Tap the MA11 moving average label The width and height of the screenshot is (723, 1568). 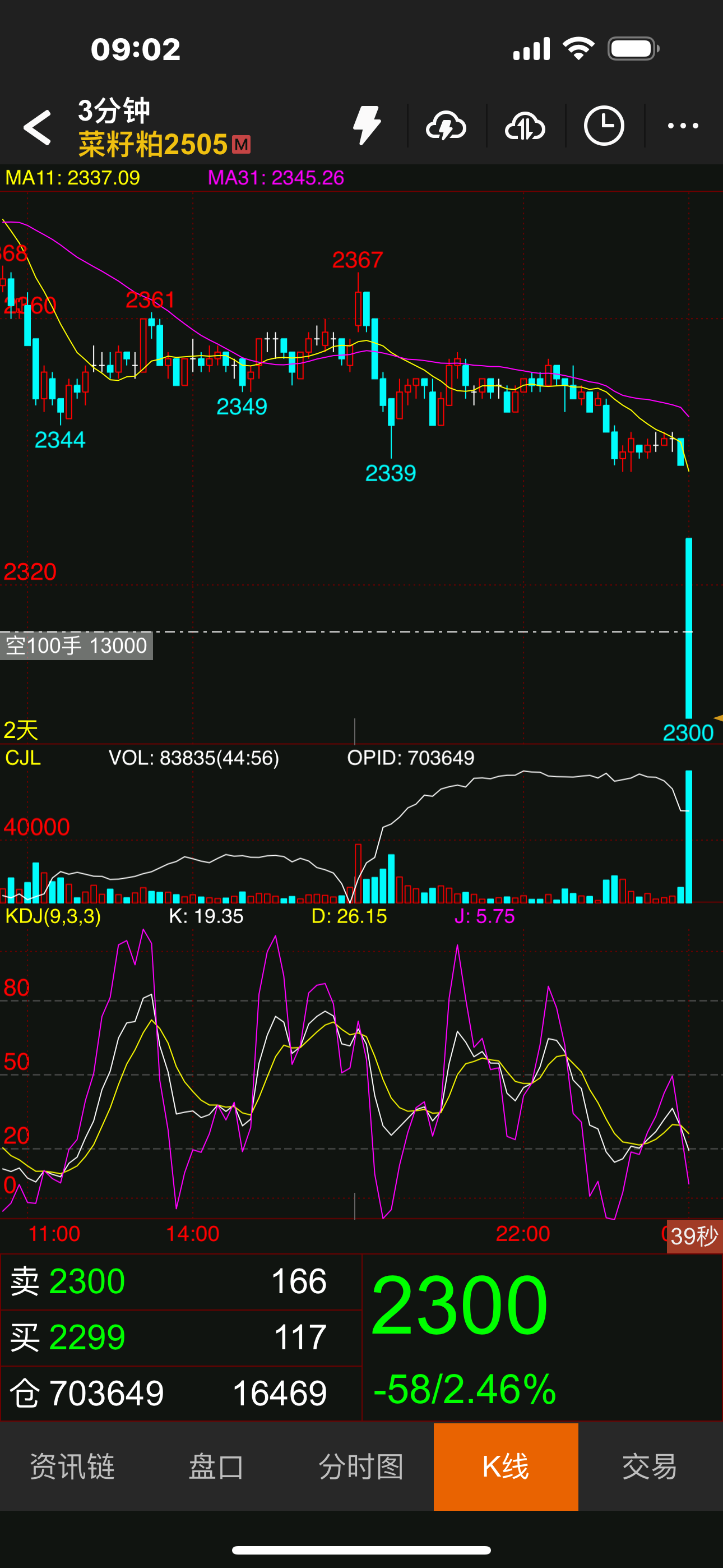click(72, 178)
